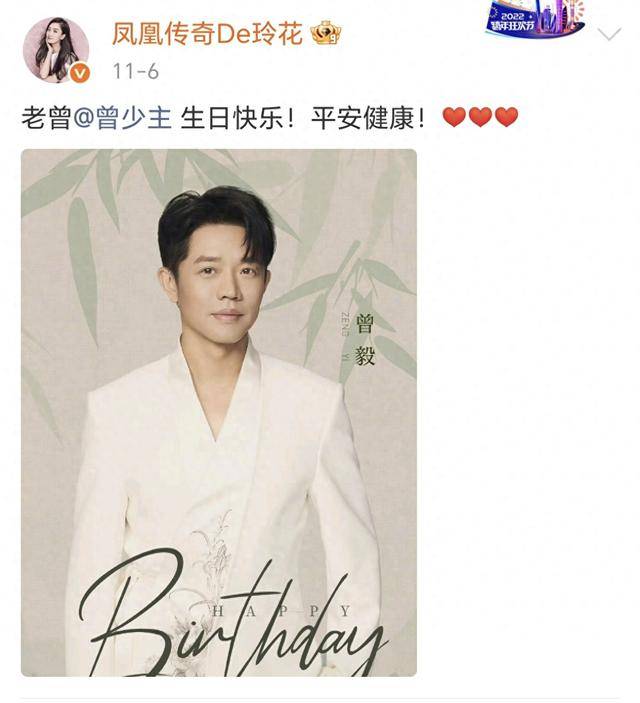Open the 2022 event banner badge
The width and height of the screenshot is (640, 703).
[534, 19]
